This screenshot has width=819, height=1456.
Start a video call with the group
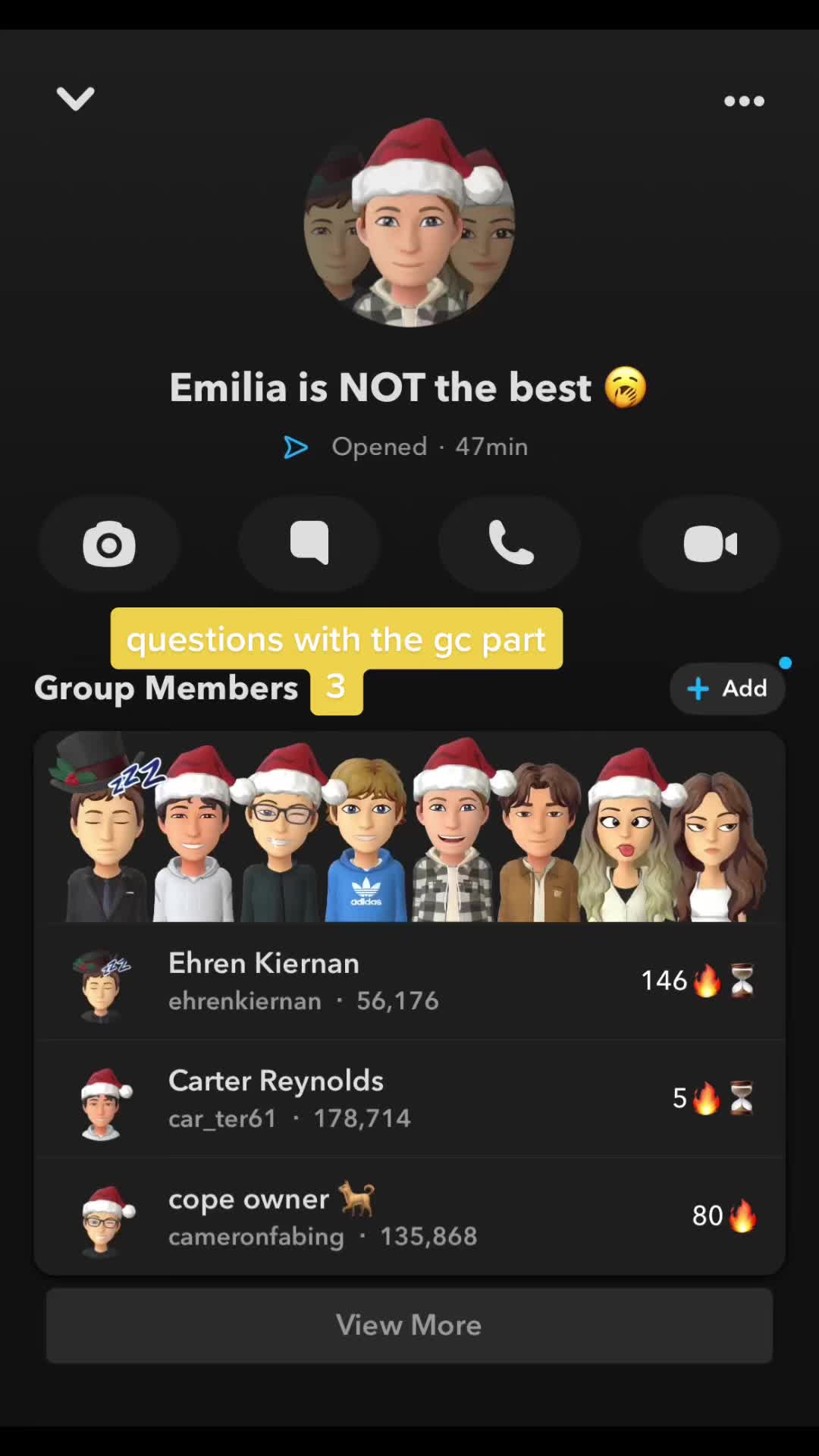click(710, 544)
